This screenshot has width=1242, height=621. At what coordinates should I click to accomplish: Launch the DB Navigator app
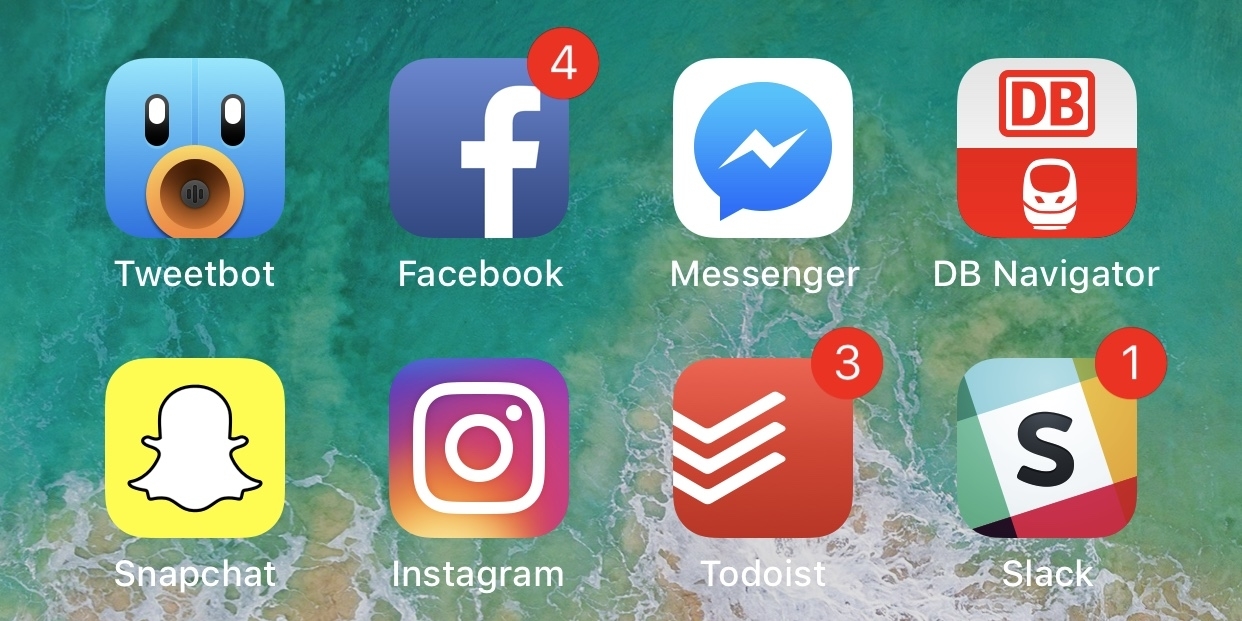pyautogui.click(x=1047, y=148)
